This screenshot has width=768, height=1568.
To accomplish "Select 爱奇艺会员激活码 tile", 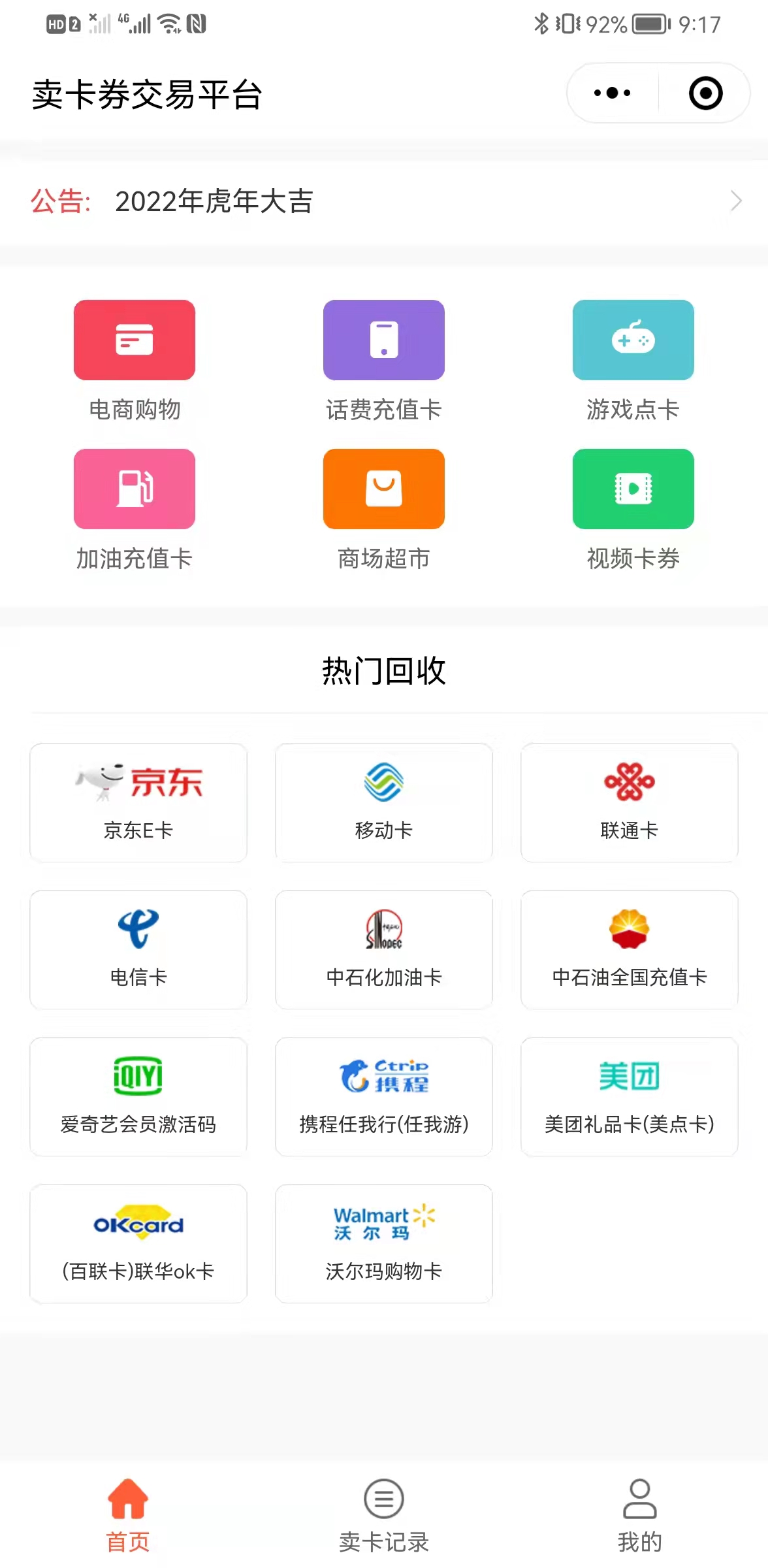I will click(138, 1096).
